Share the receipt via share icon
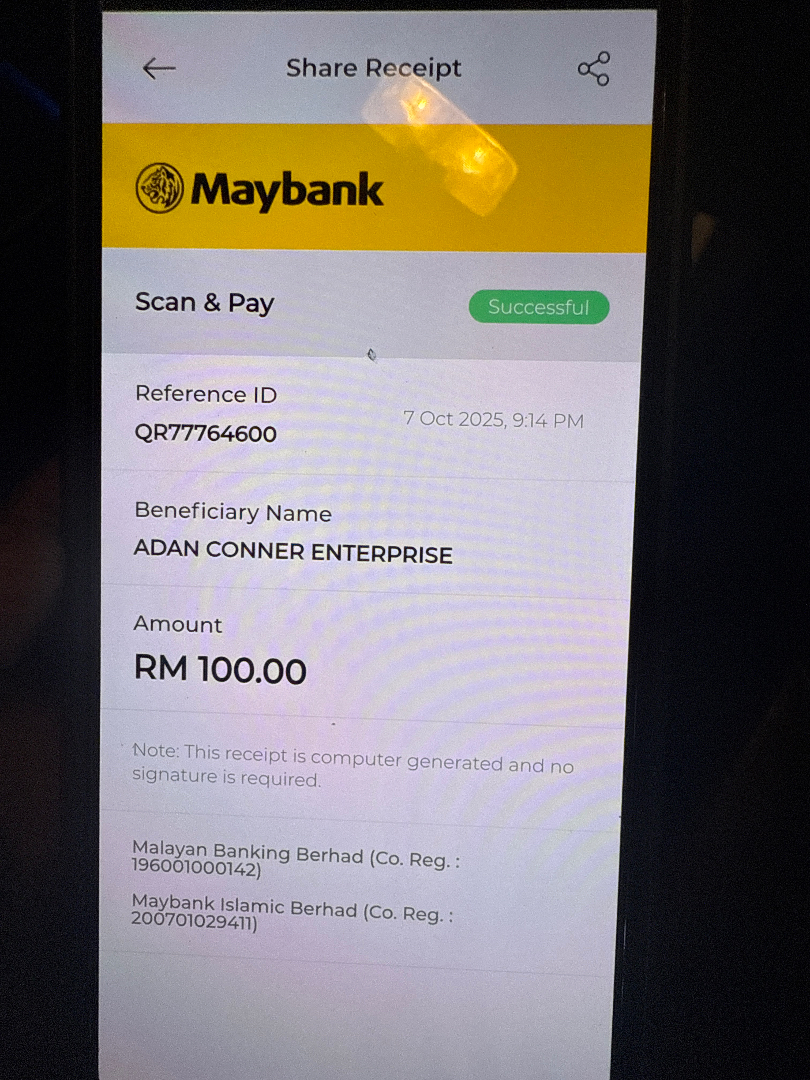Image resolution: width=810 pixels, height=1080 pixels. pyautogui.click(x=593, y=68)
